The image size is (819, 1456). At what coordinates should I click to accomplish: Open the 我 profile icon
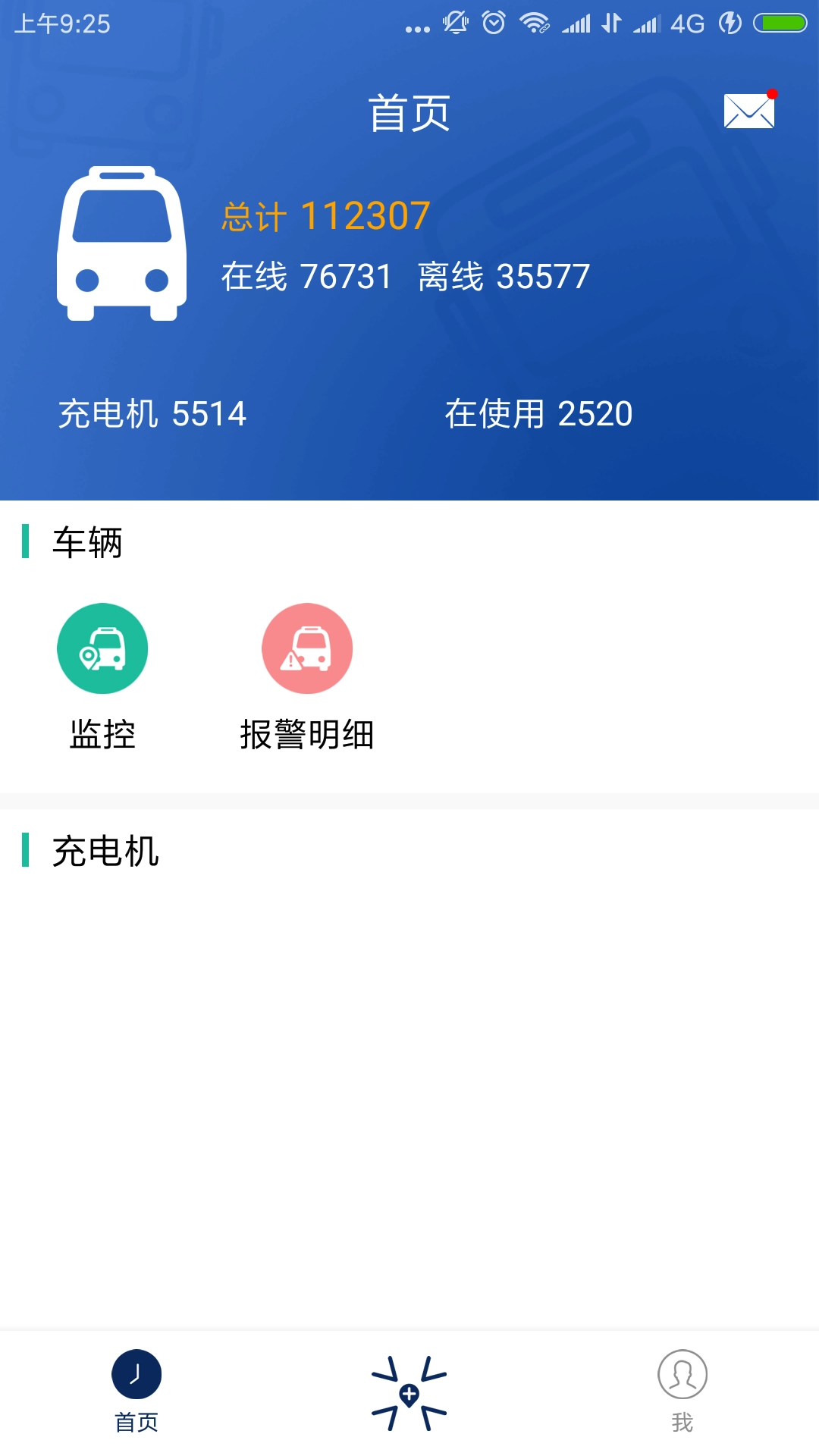click(x=682, y=1382)
